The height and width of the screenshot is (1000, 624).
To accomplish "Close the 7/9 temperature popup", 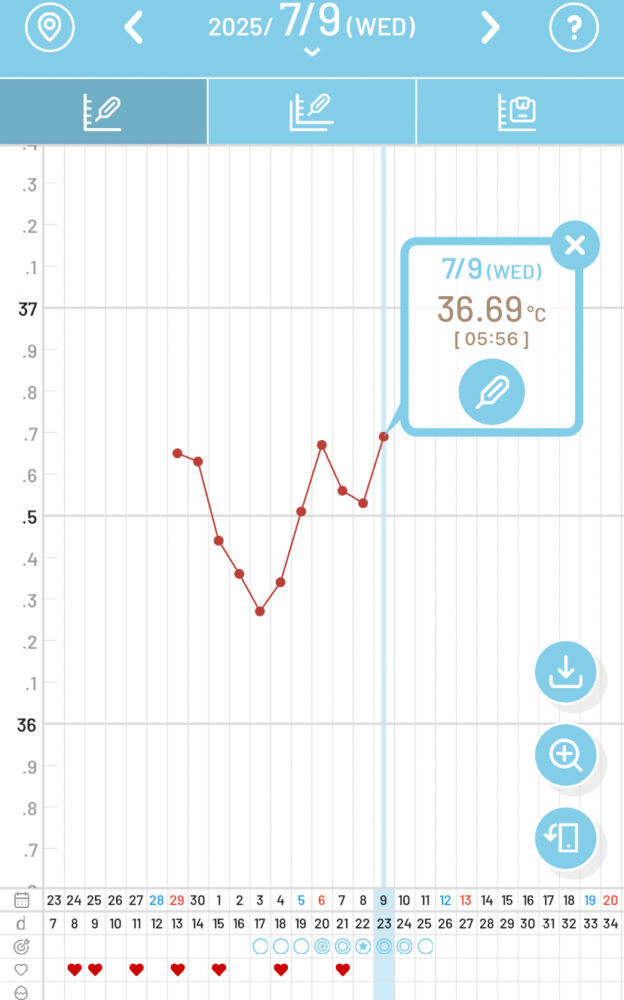I will 575,246.
